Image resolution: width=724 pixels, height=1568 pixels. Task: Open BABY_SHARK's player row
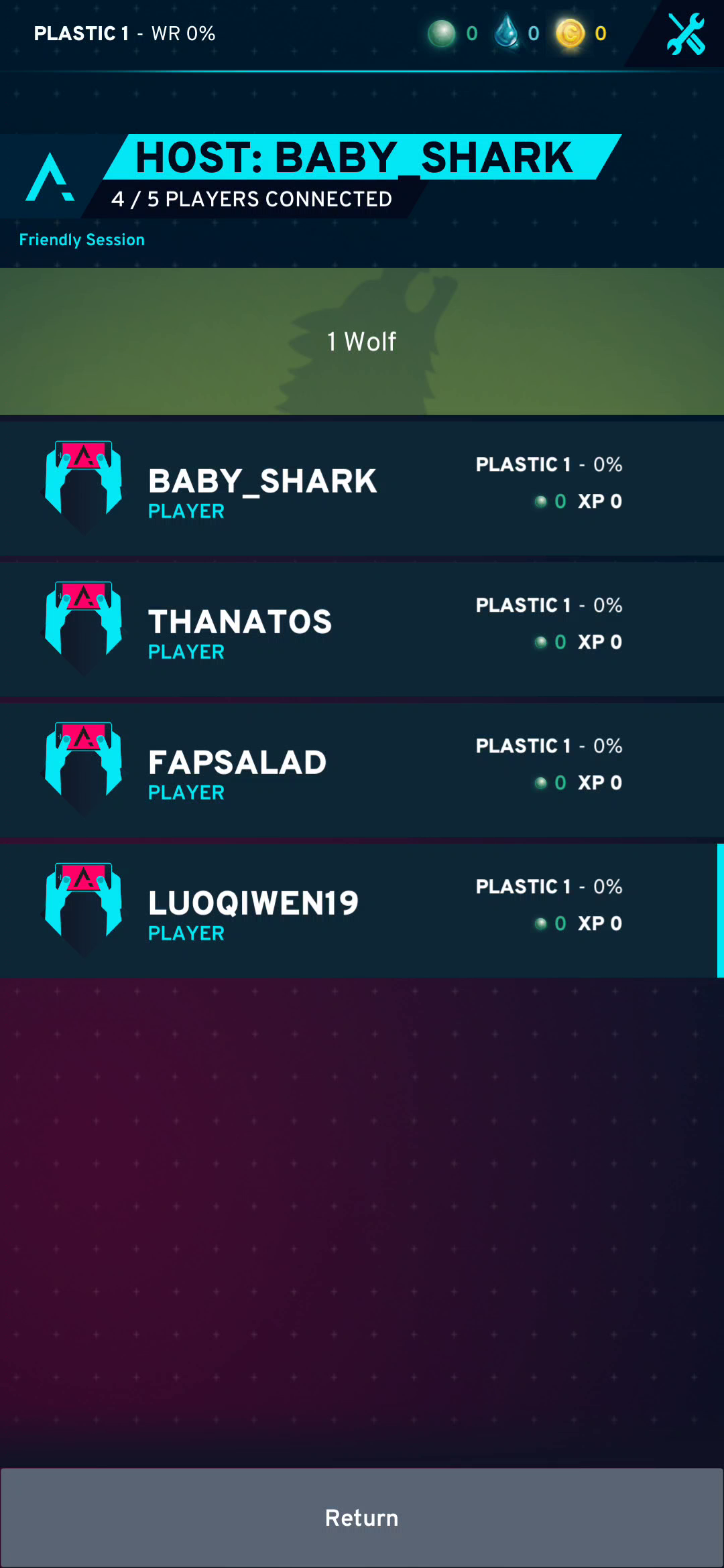362,488
